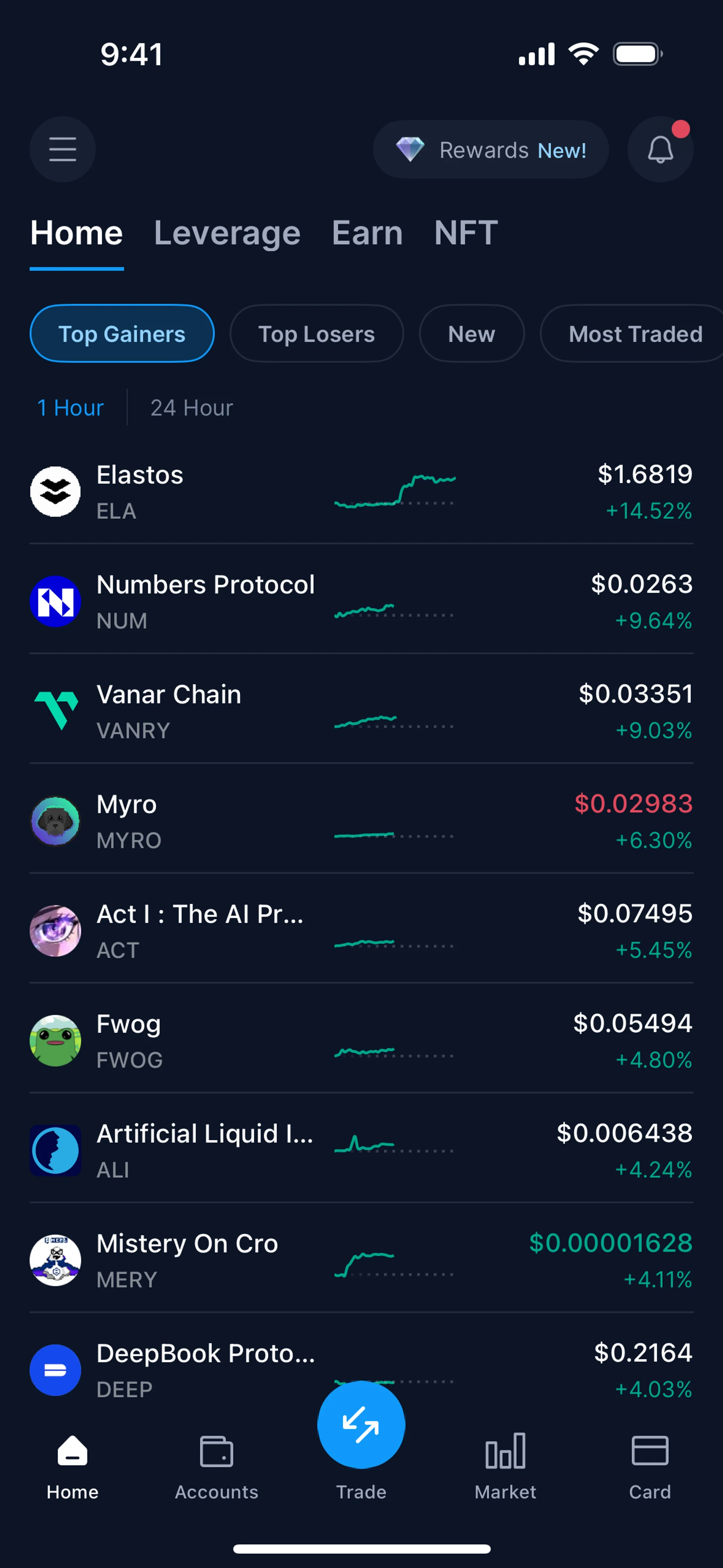Select the Top Losers filter chip
Image resolution: width=723 pixels, height=1568 pixels.
tap(316, 333)
